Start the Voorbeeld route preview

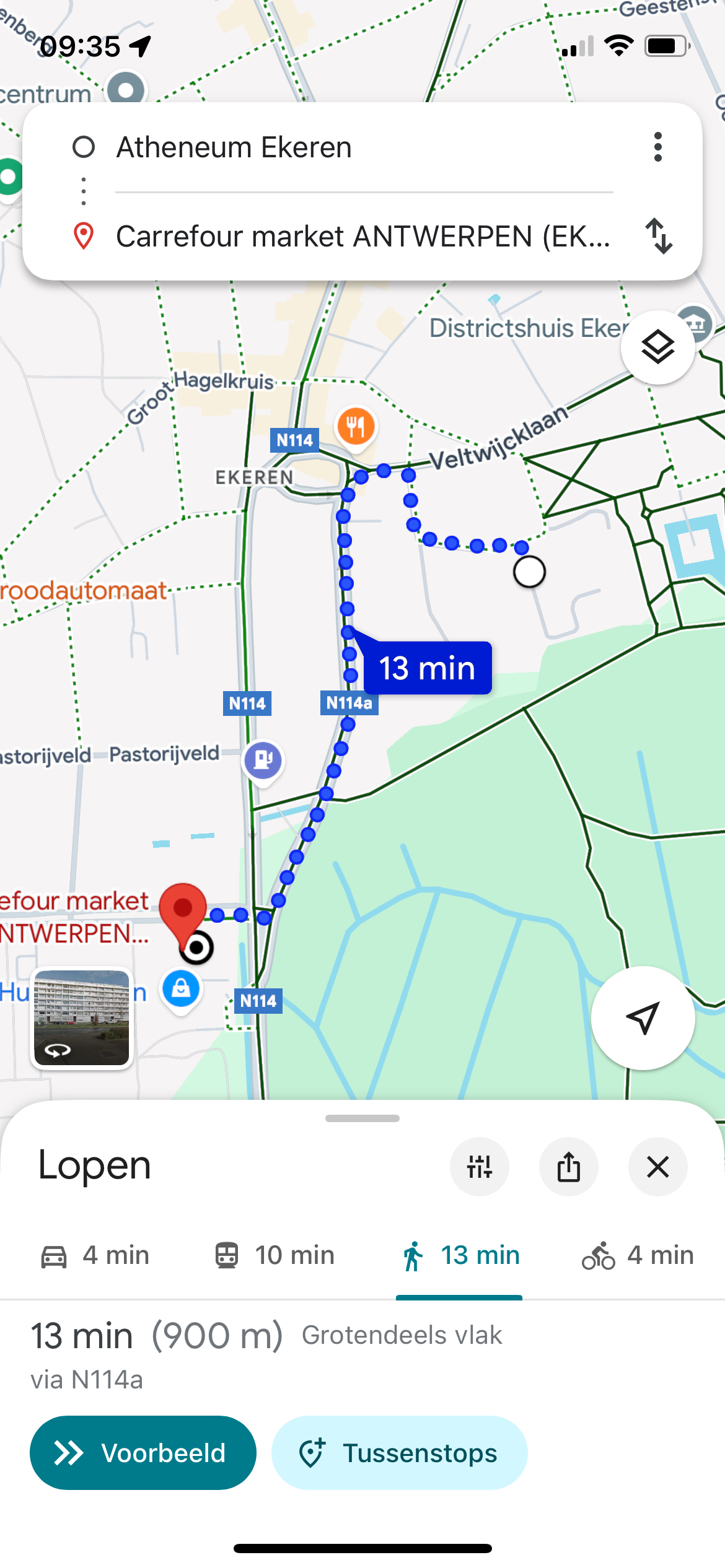click(x=143, y=1453)
